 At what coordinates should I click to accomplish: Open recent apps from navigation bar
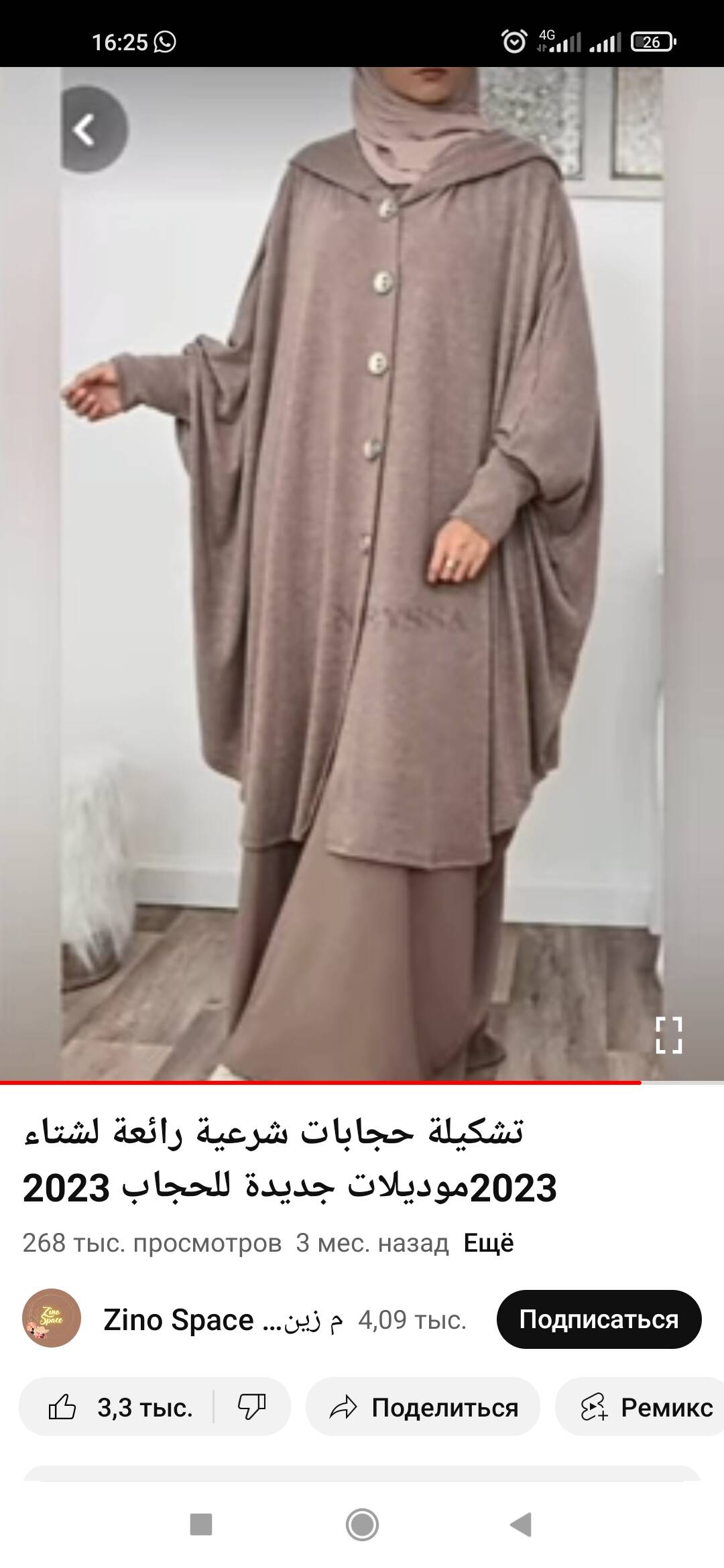[201, 1525]
